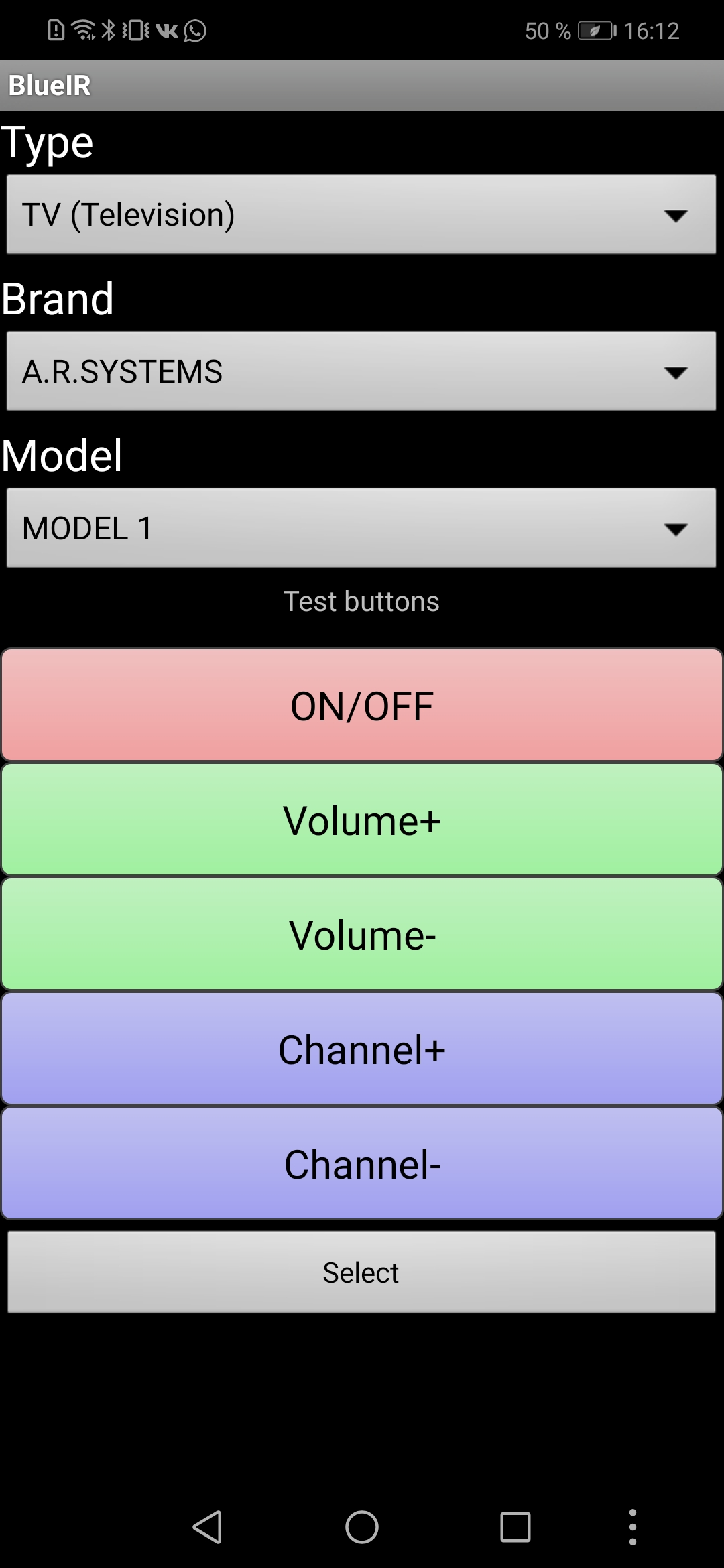Tap the Channel- test button
This screenshot has width=724, height=1568.
pyautogui.click(x=362, y=1163)
